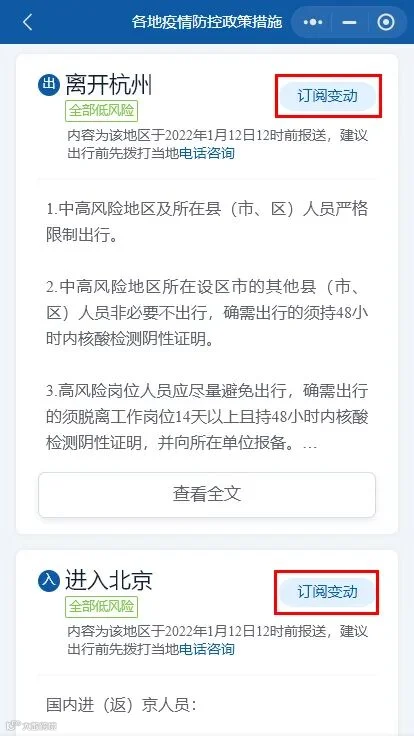The image size is (414, 736).
Task: Go back using the top-left arrow
Action: point(28,22)
